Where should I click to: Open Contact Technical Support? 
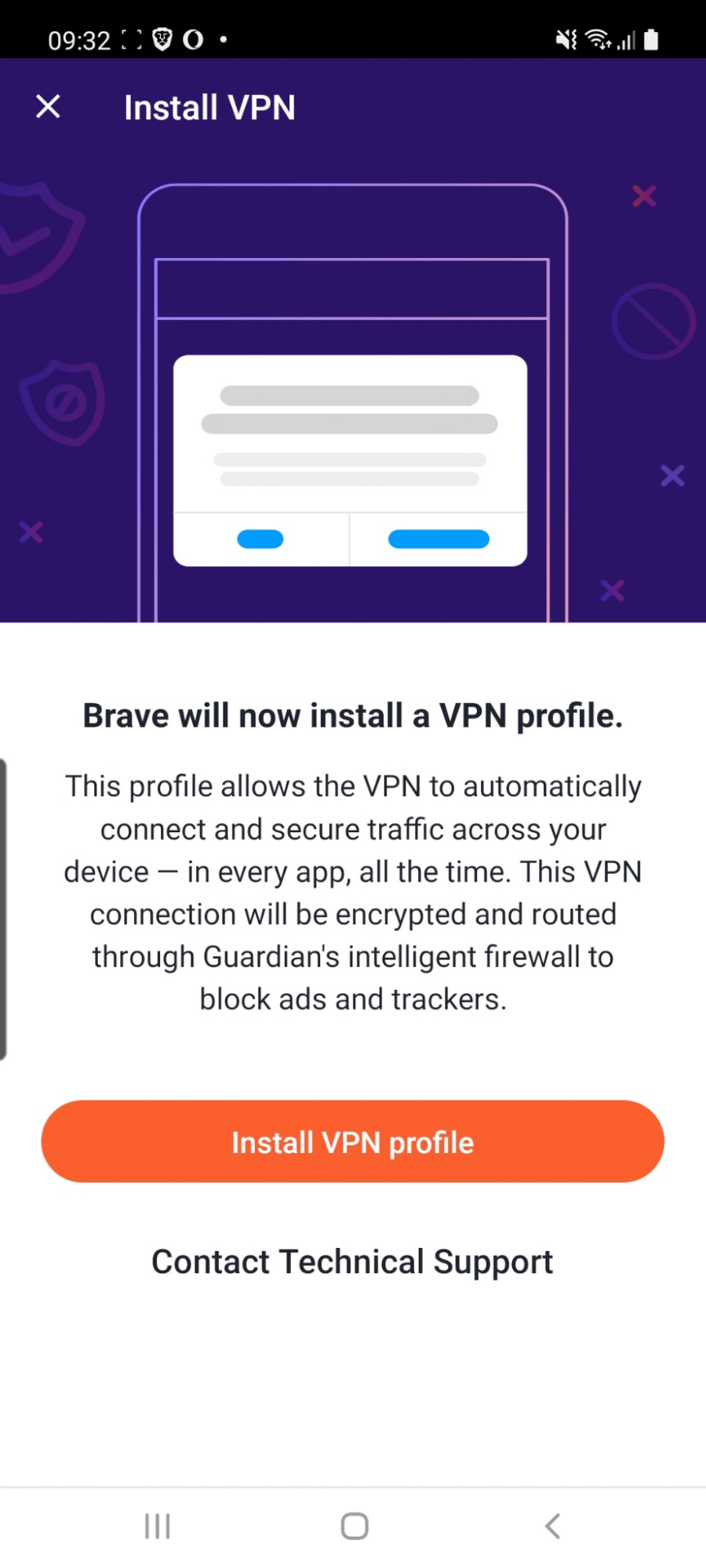tap(352, 1262)
